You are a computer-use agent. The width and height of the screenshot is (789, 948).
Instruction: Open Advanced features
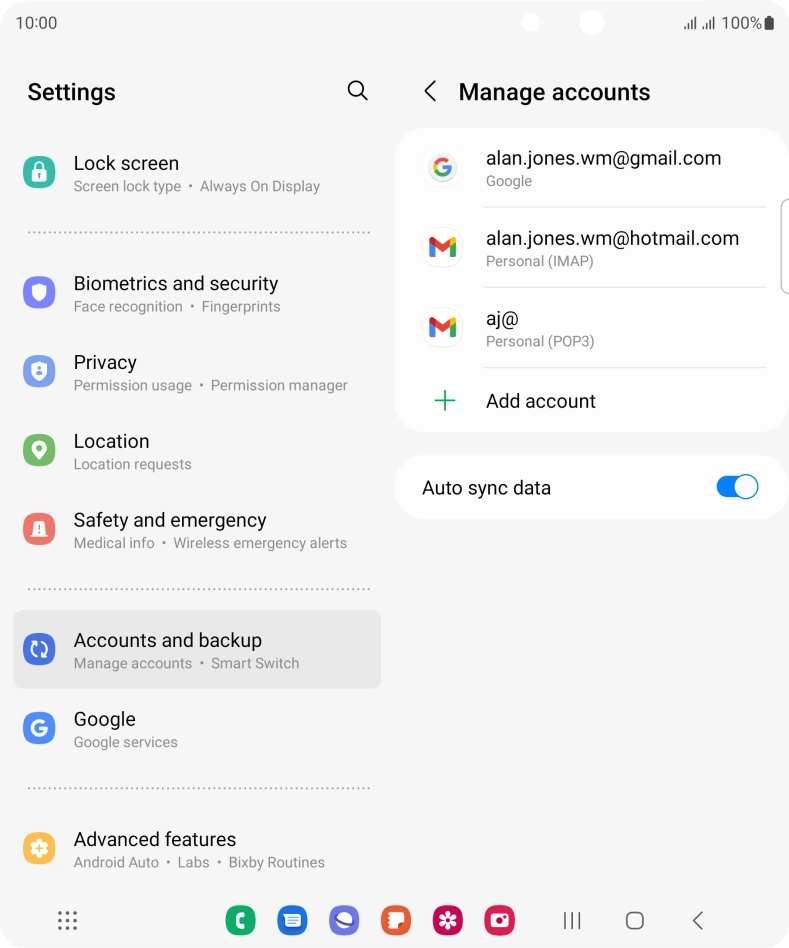click(196, 849)
